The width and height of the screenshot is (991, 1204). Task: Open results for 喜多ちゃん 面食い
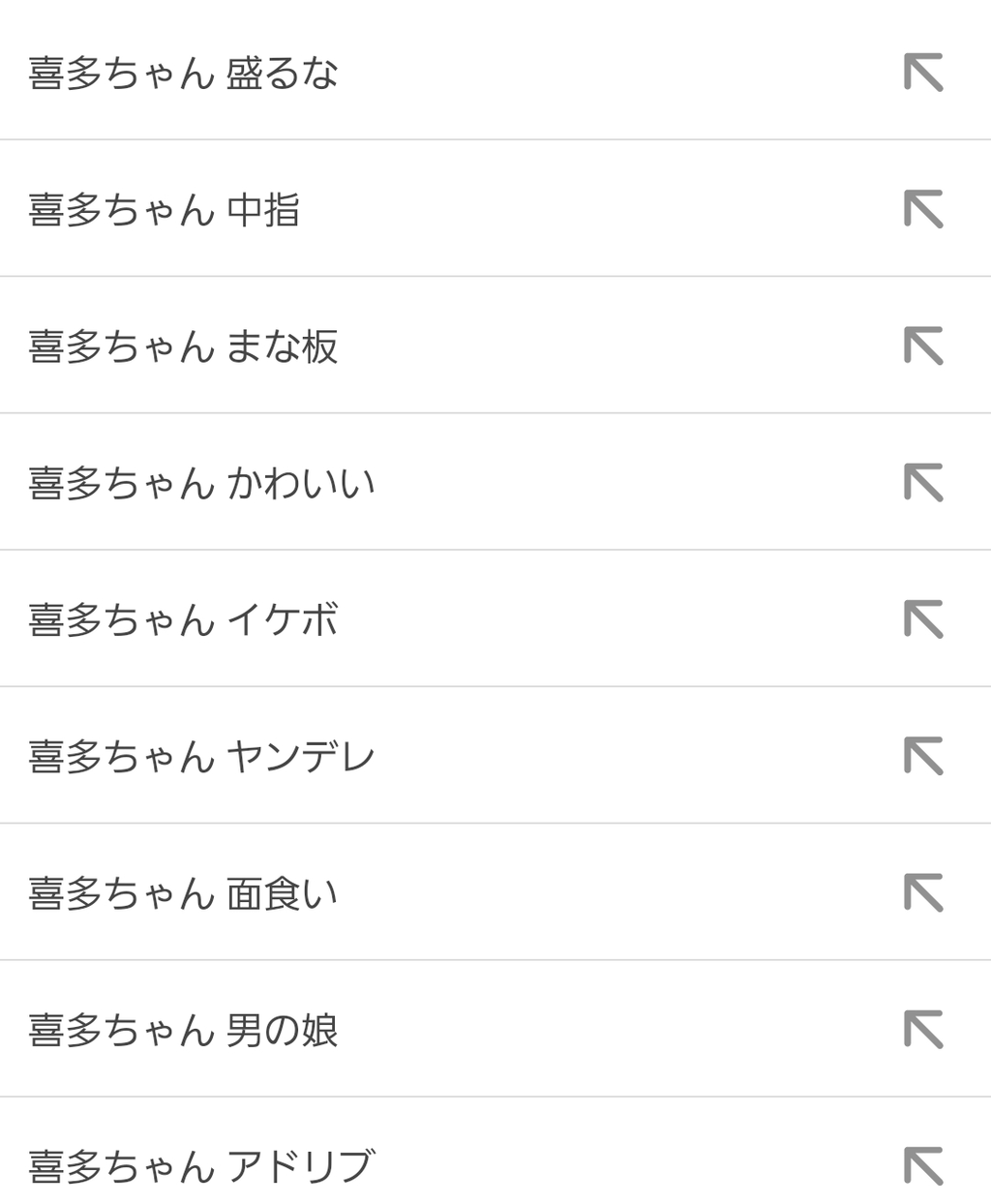184,893
